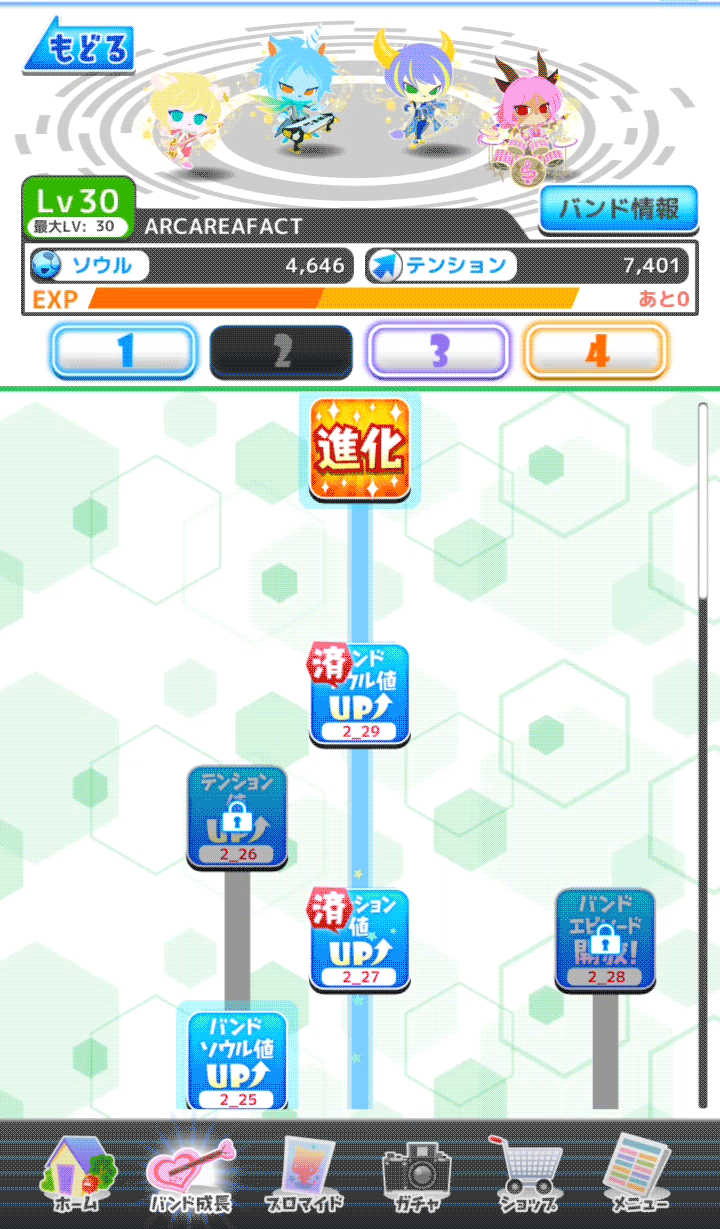Open ショップ shop tab

point(530,1174)
